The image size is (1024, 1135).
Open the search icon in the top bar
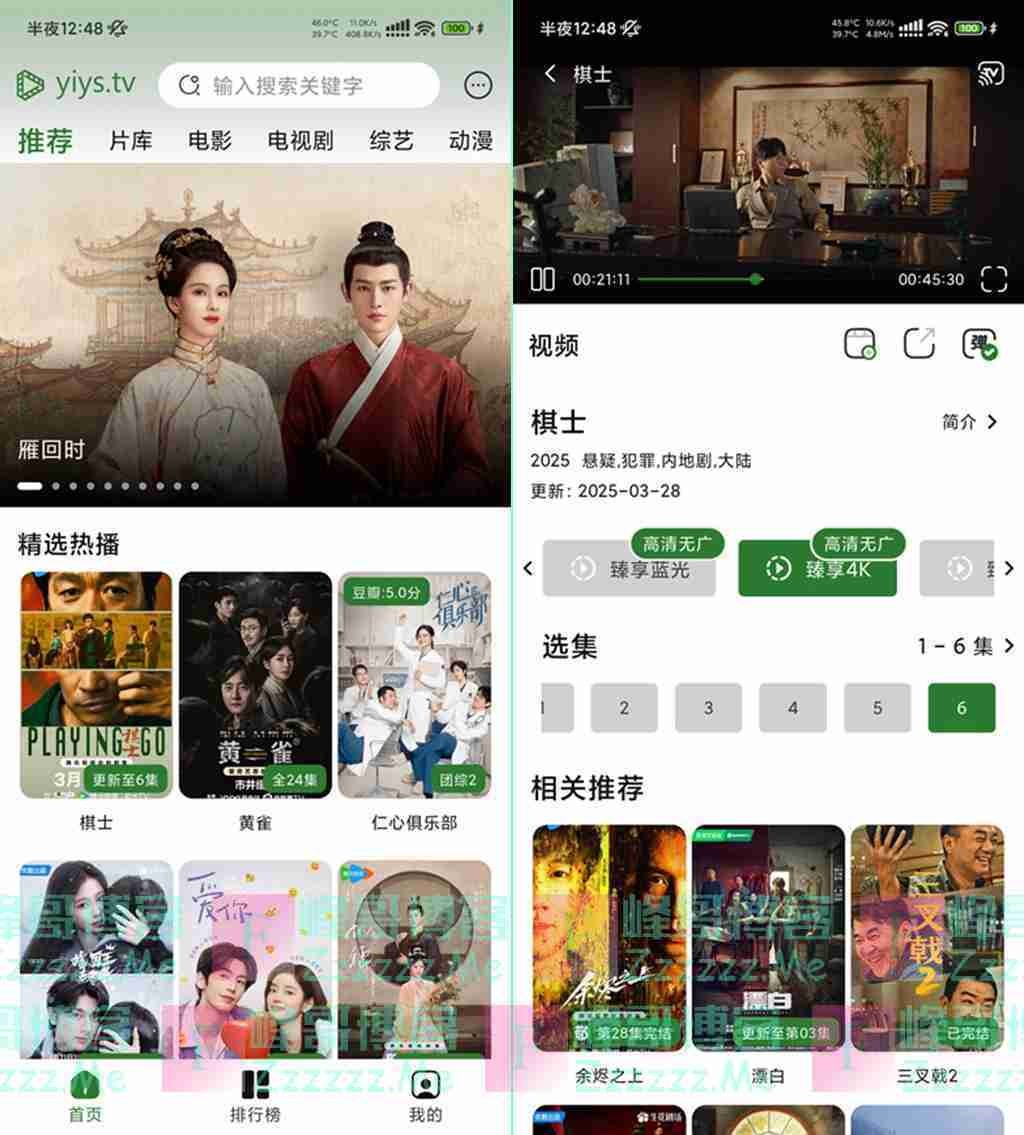(189, 86)
